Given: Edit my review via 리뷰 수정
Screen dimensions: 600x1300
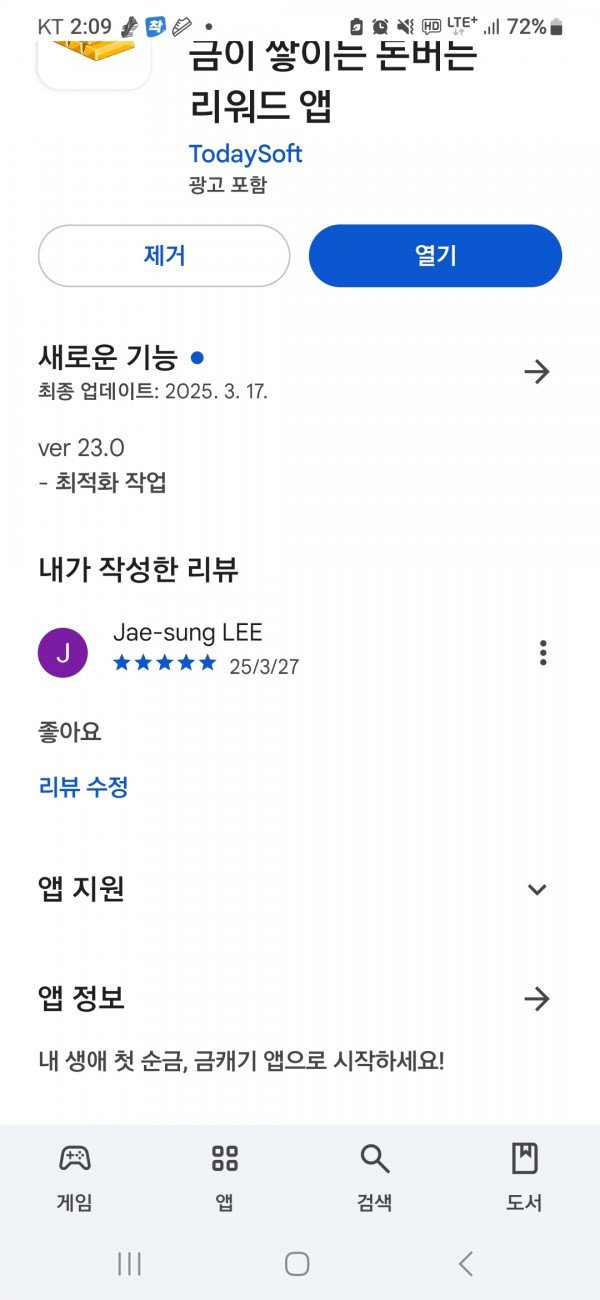Looking at the screenshot, I should (x=83, y=787).
